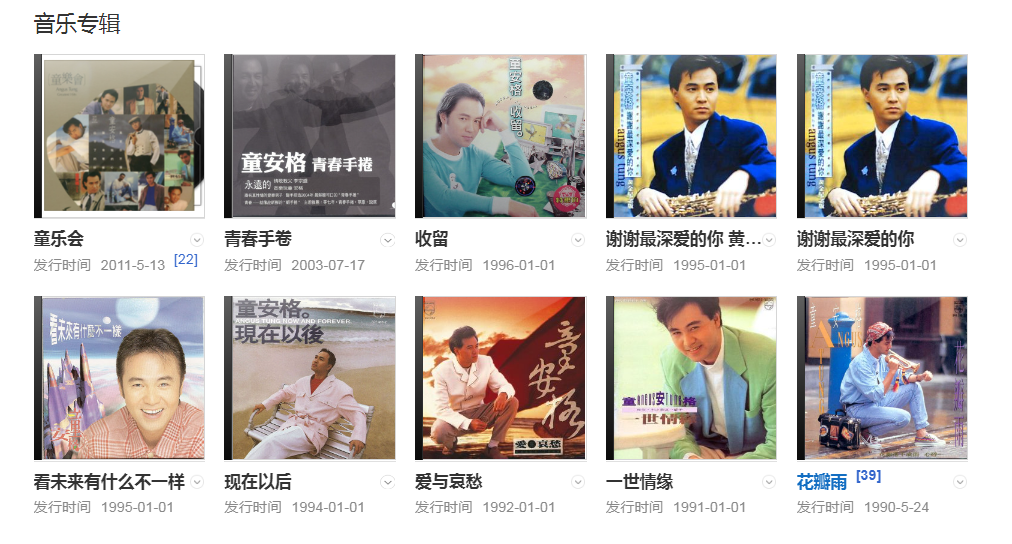
Task: Expand details arrow for 一世情缘
Action: (769, 482)
